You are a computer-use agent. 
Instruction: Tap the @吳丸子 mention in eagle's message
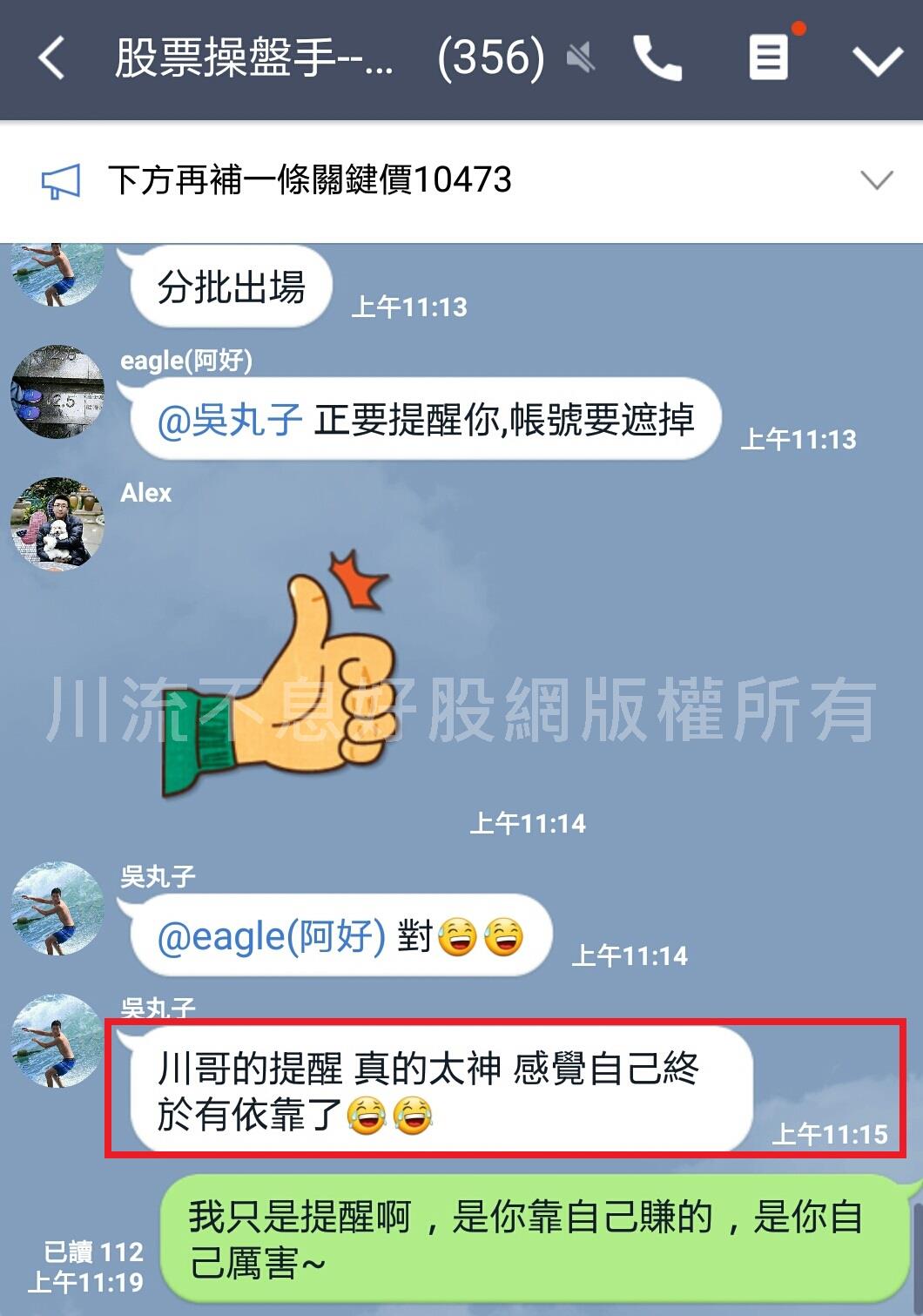click(230, 421)
